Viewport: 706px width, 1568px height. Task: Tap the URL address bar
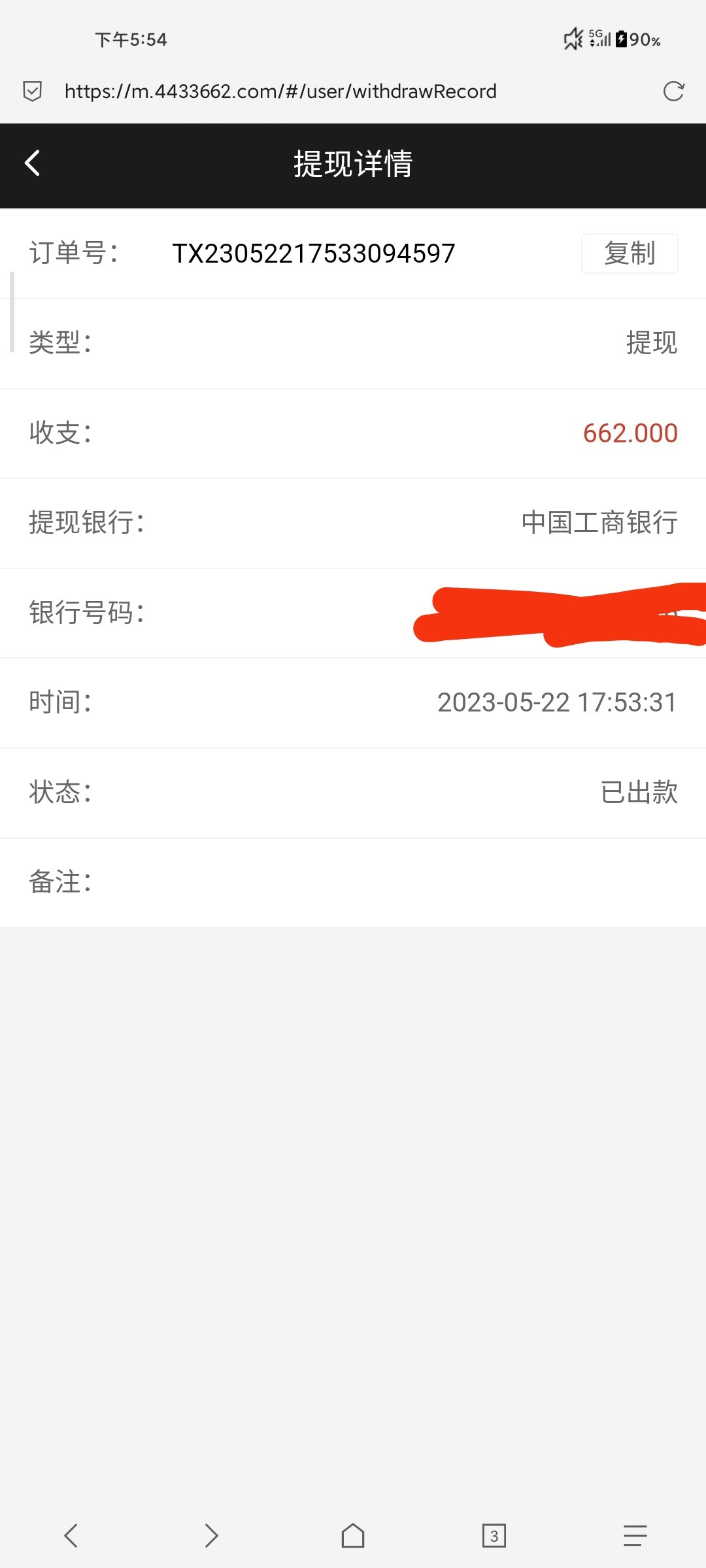(281, 91)
